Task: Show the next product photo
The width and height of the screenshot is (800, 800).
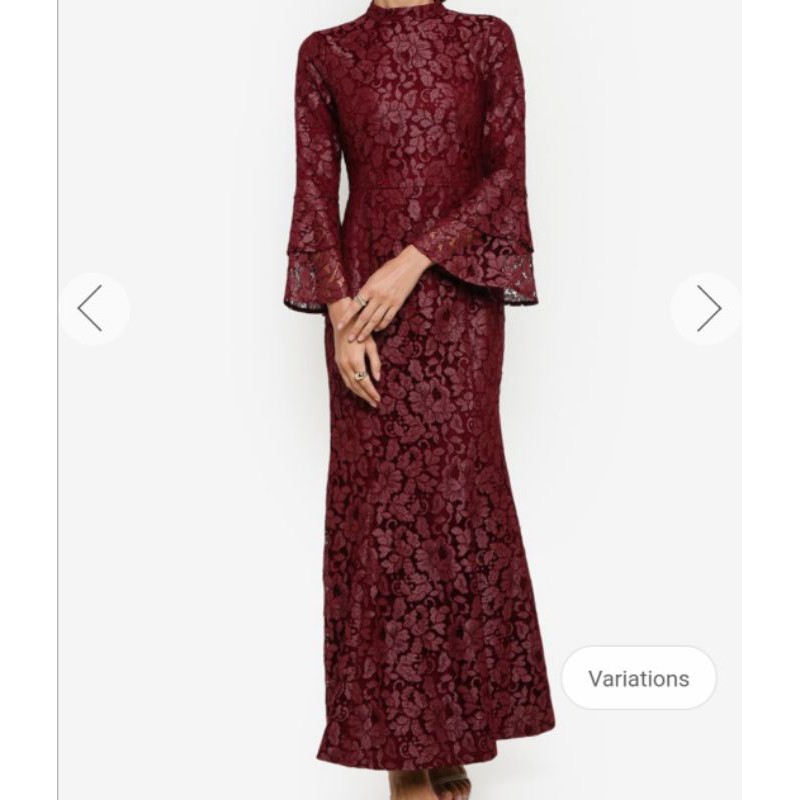Action: point(707,308)
